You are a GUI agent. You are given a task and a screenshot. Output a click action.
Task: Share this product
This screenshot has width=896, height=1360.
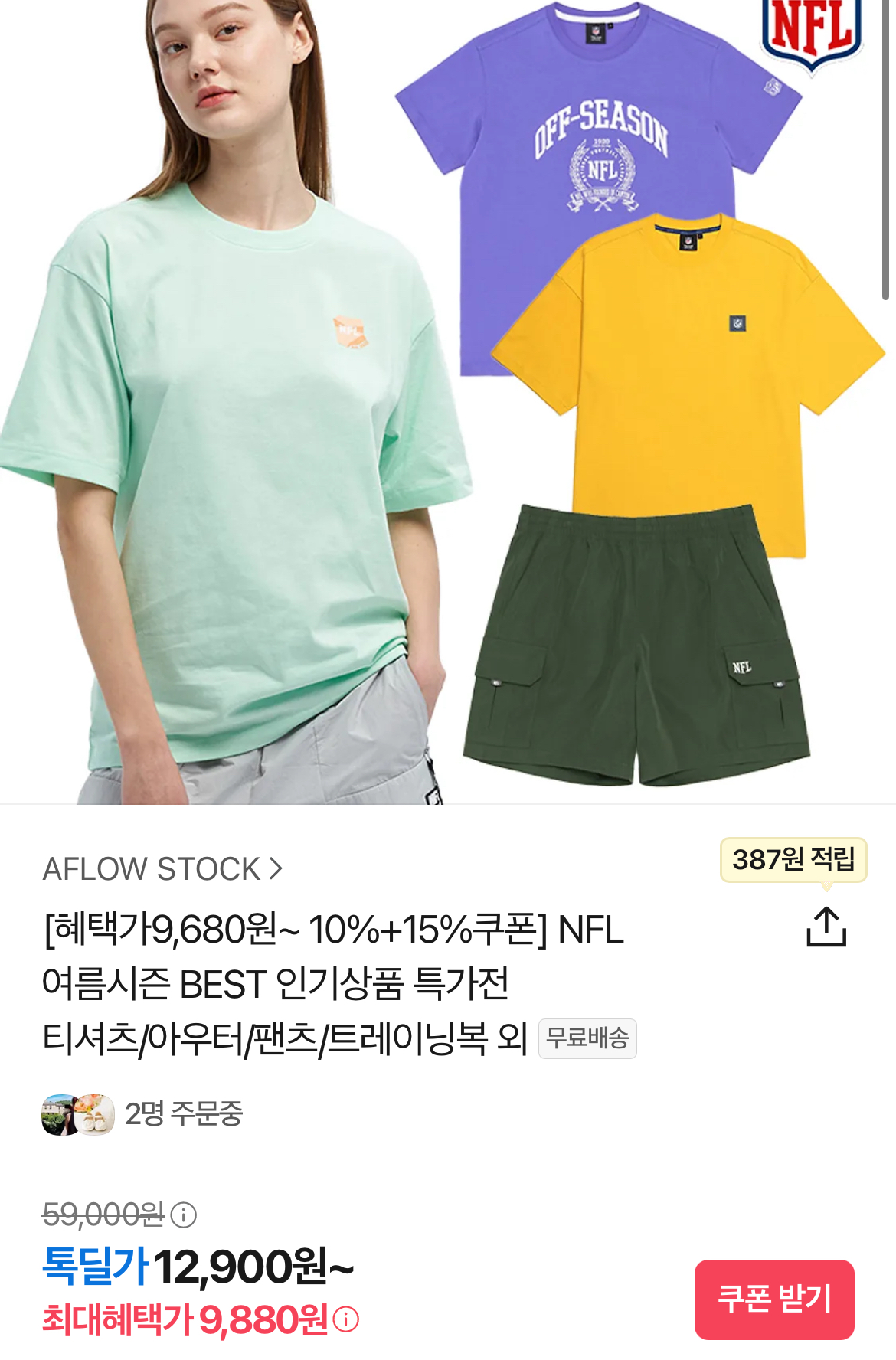pyautogui.click(x=826, y=927)
